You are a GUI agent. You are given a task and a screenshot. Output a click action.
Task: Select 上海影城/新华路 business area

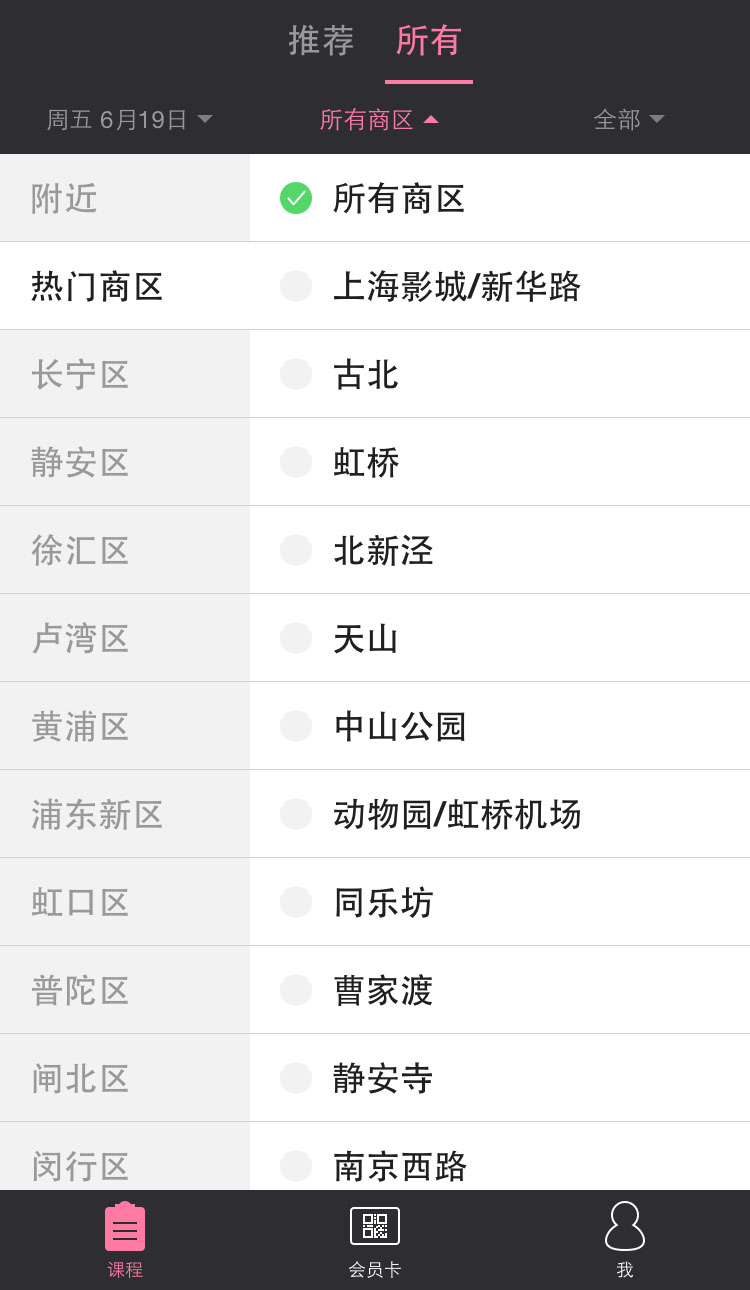tap(500, 286)
